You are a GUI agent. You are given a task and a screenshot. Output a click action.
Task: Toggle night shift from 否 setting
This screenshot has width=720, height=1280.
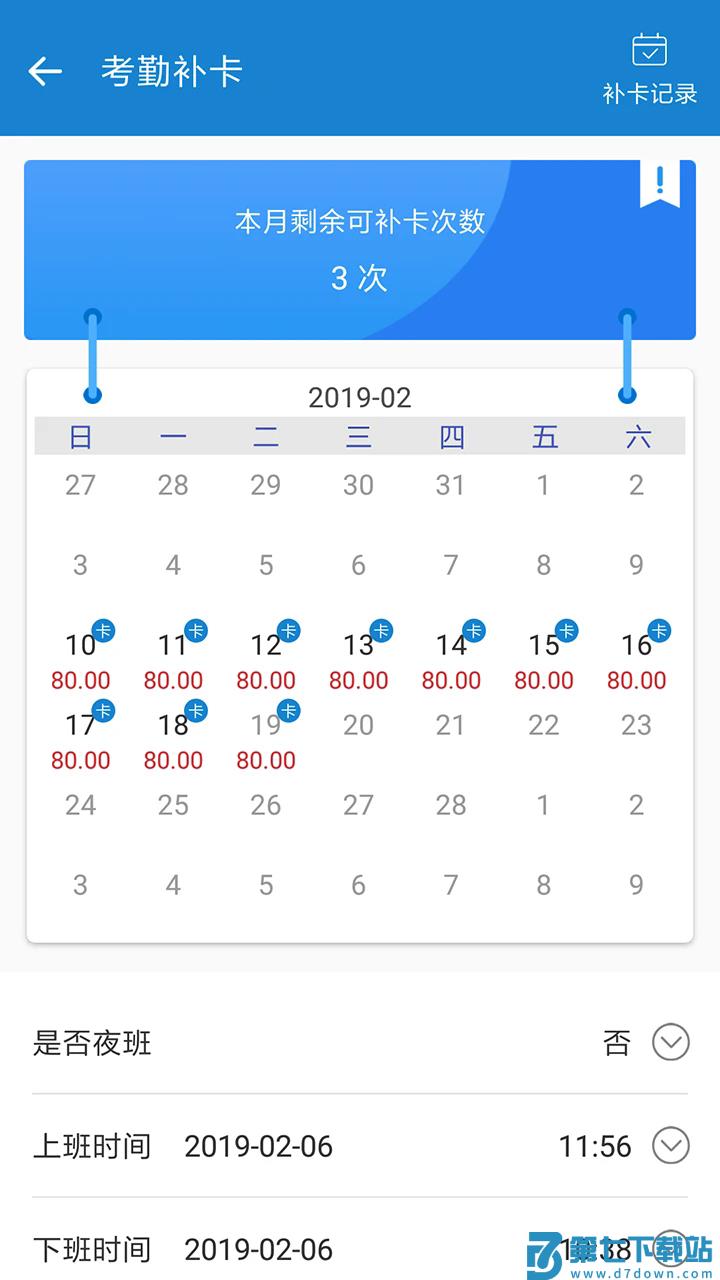pos(618,1042)
